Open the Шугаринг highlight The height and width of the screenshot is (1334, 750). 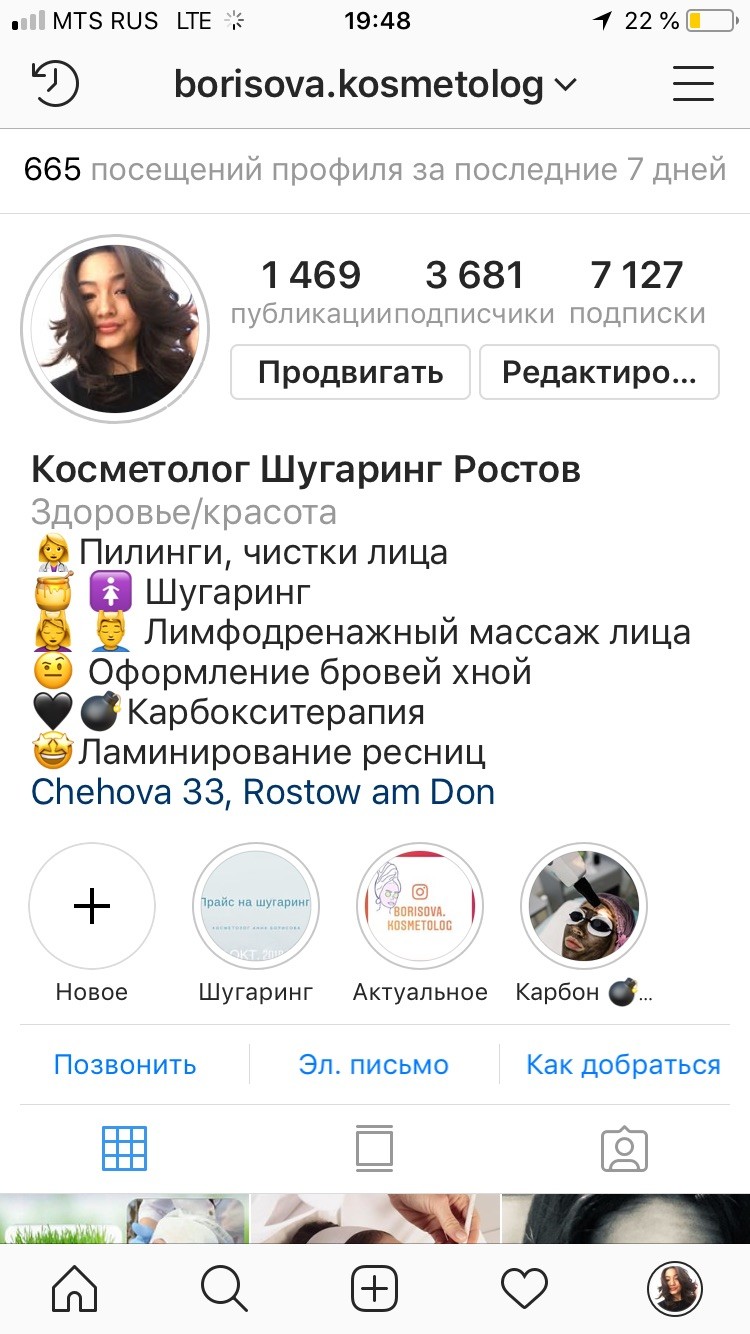click(256, 906)
